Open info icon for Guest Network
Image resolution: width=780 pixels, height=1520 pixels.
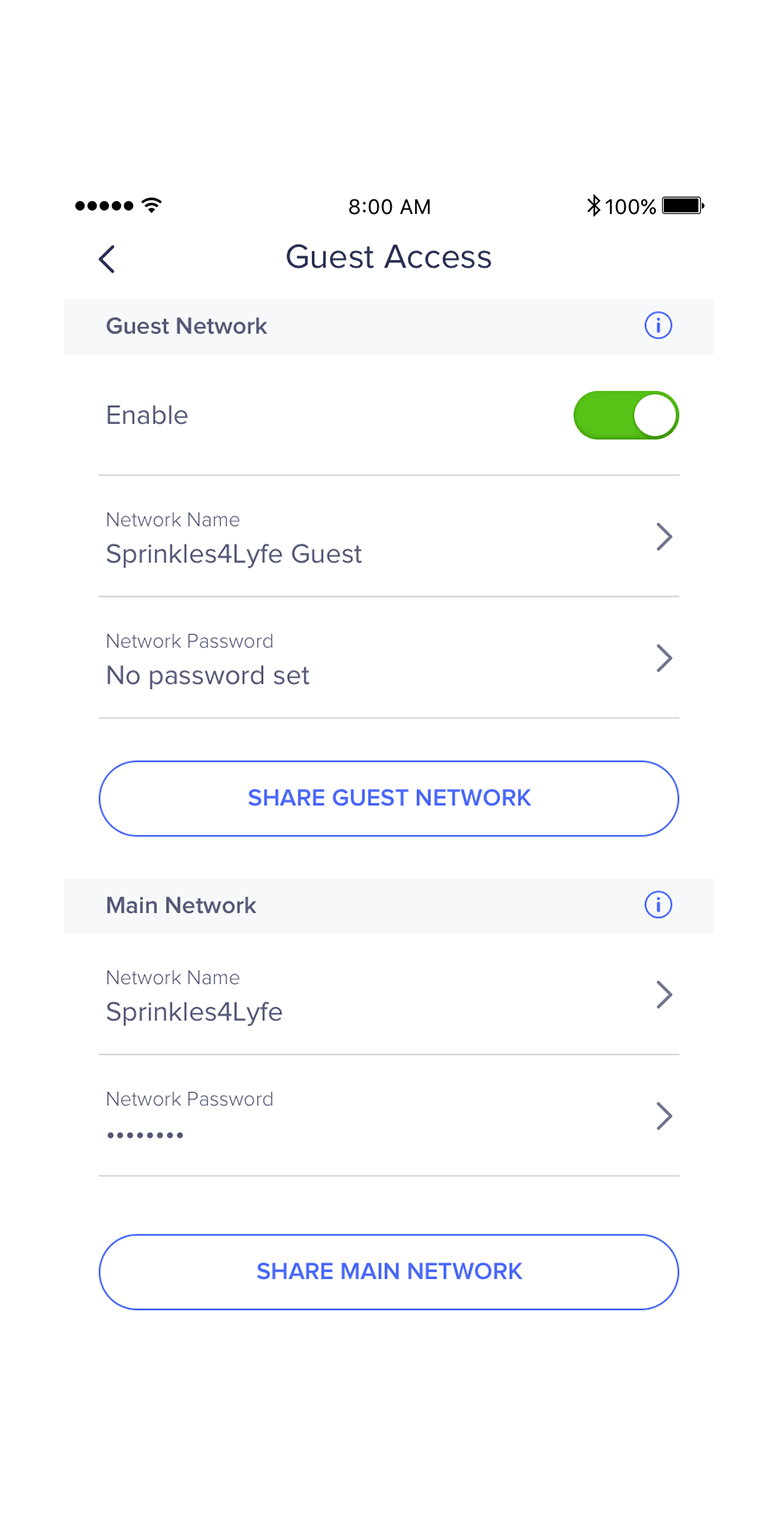click(x=658, y=325)
